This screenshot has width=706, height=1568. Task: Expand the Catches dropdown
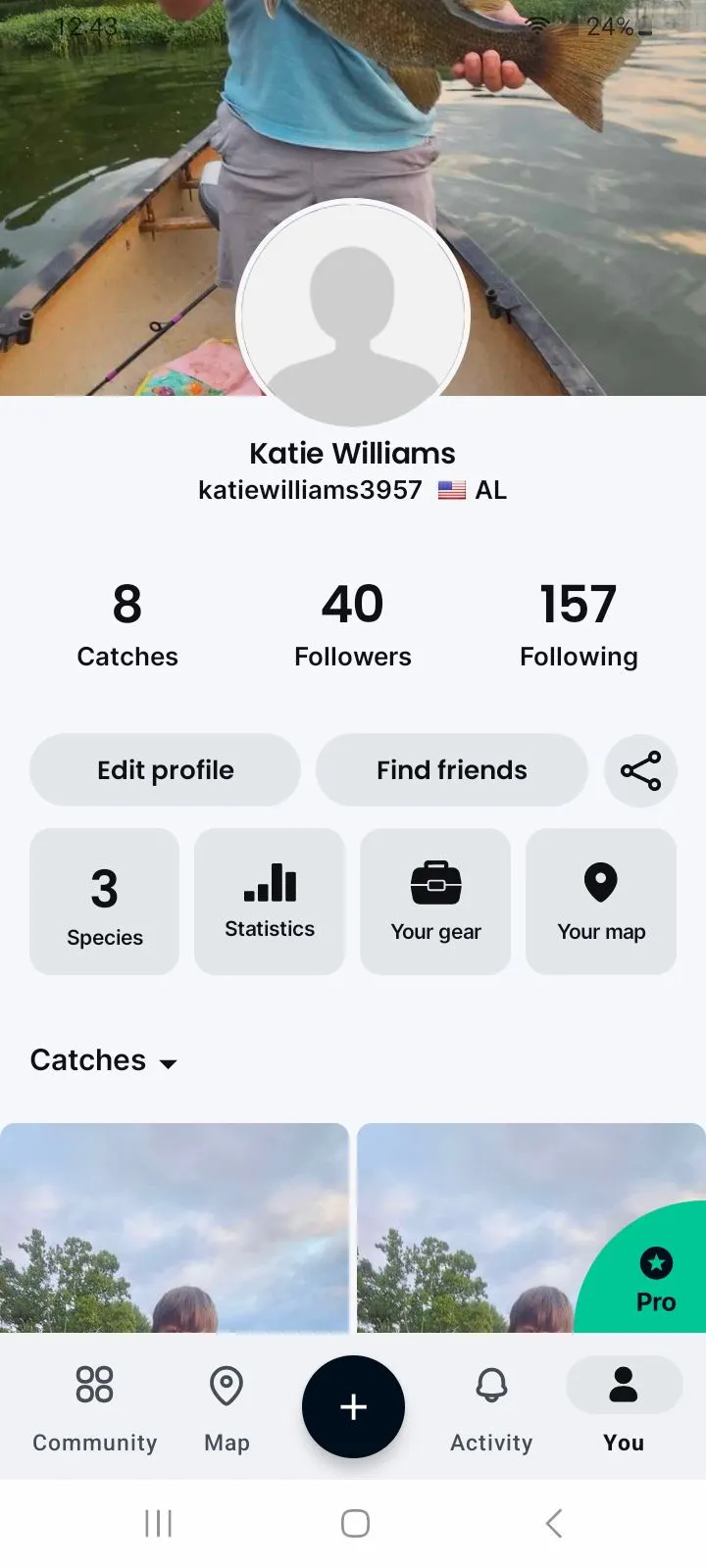(104, 1060)
